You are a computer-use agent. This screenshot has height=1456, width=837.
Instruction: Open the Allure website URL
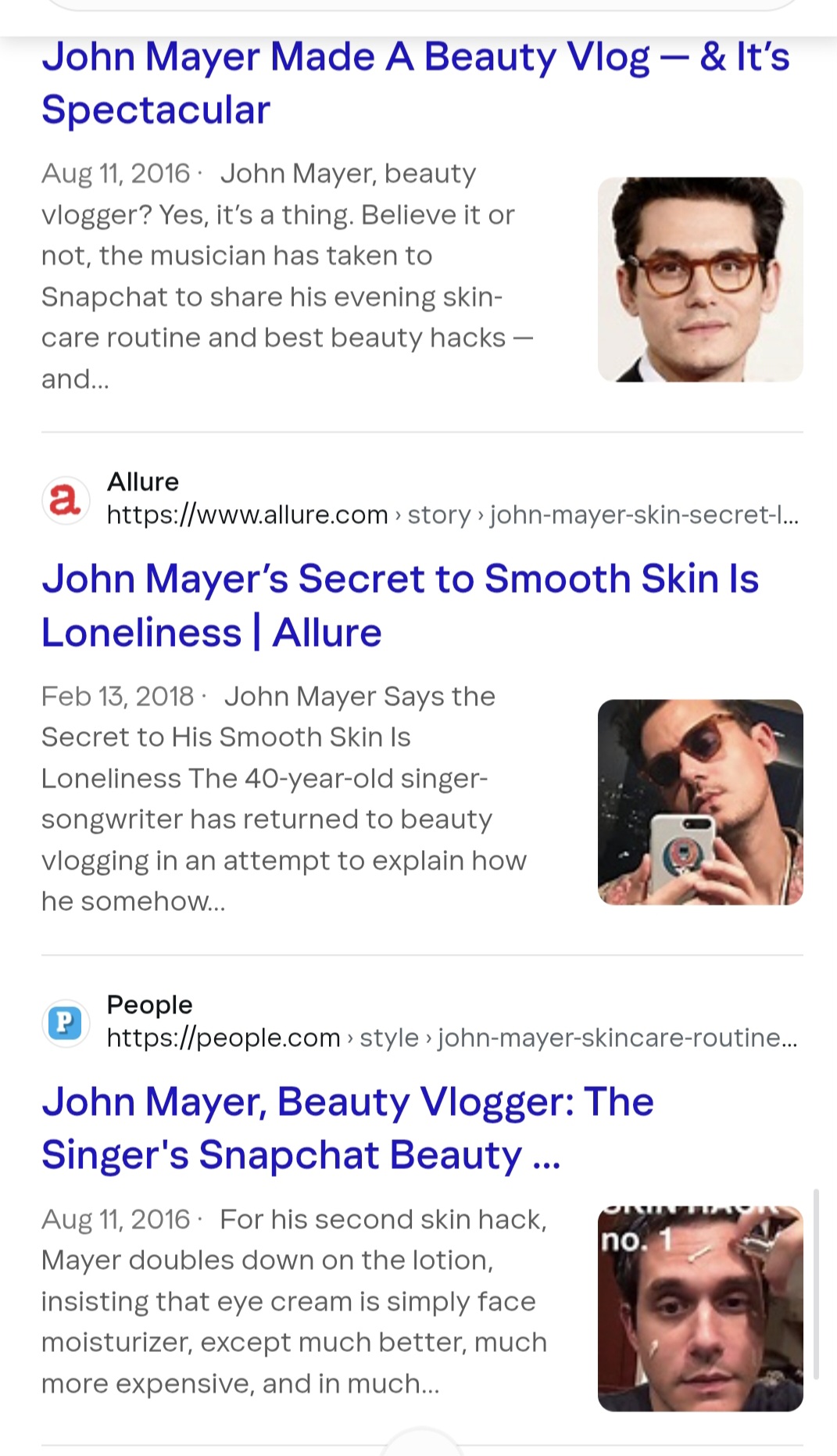click(x=452, y=515)
